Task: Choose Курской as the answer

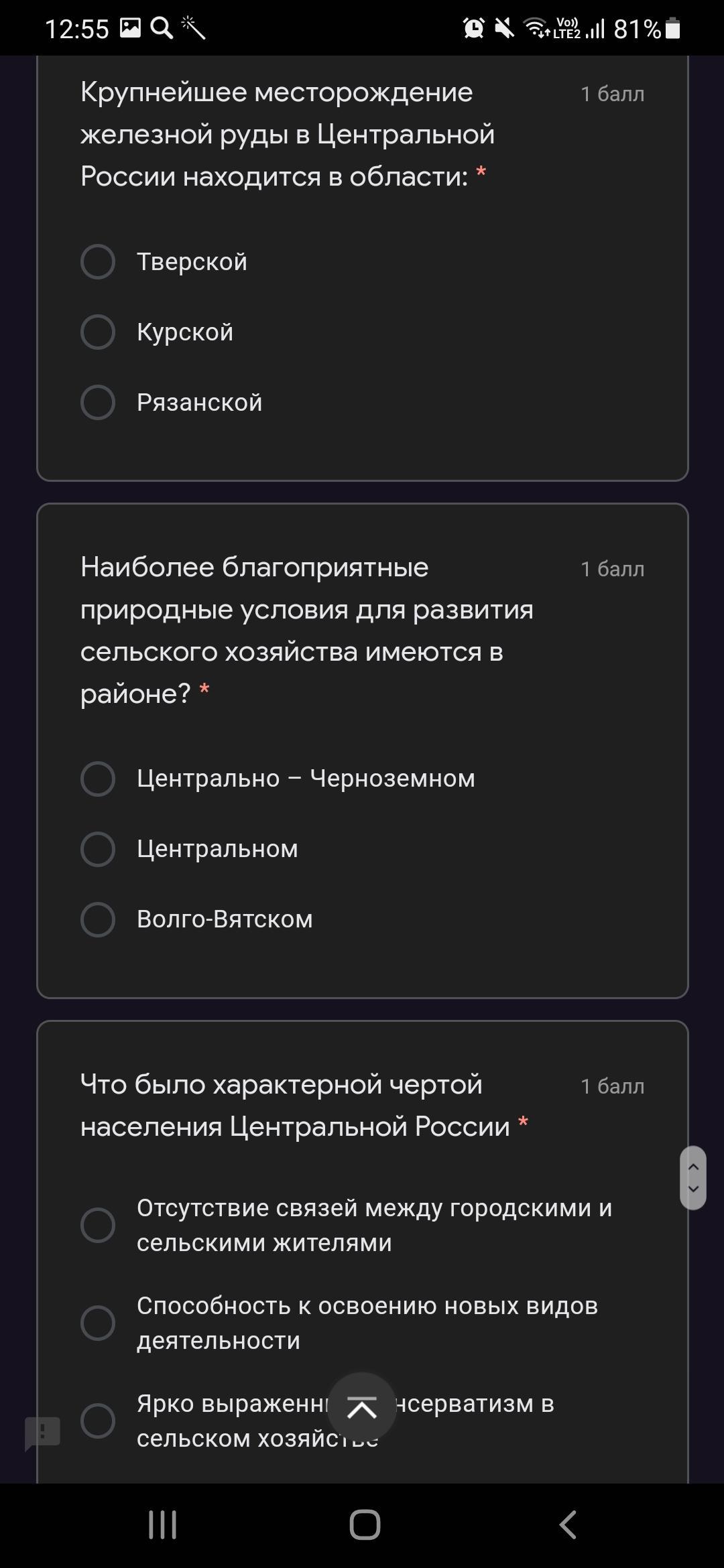Action: pyautogui.click(x=98, y=332)
